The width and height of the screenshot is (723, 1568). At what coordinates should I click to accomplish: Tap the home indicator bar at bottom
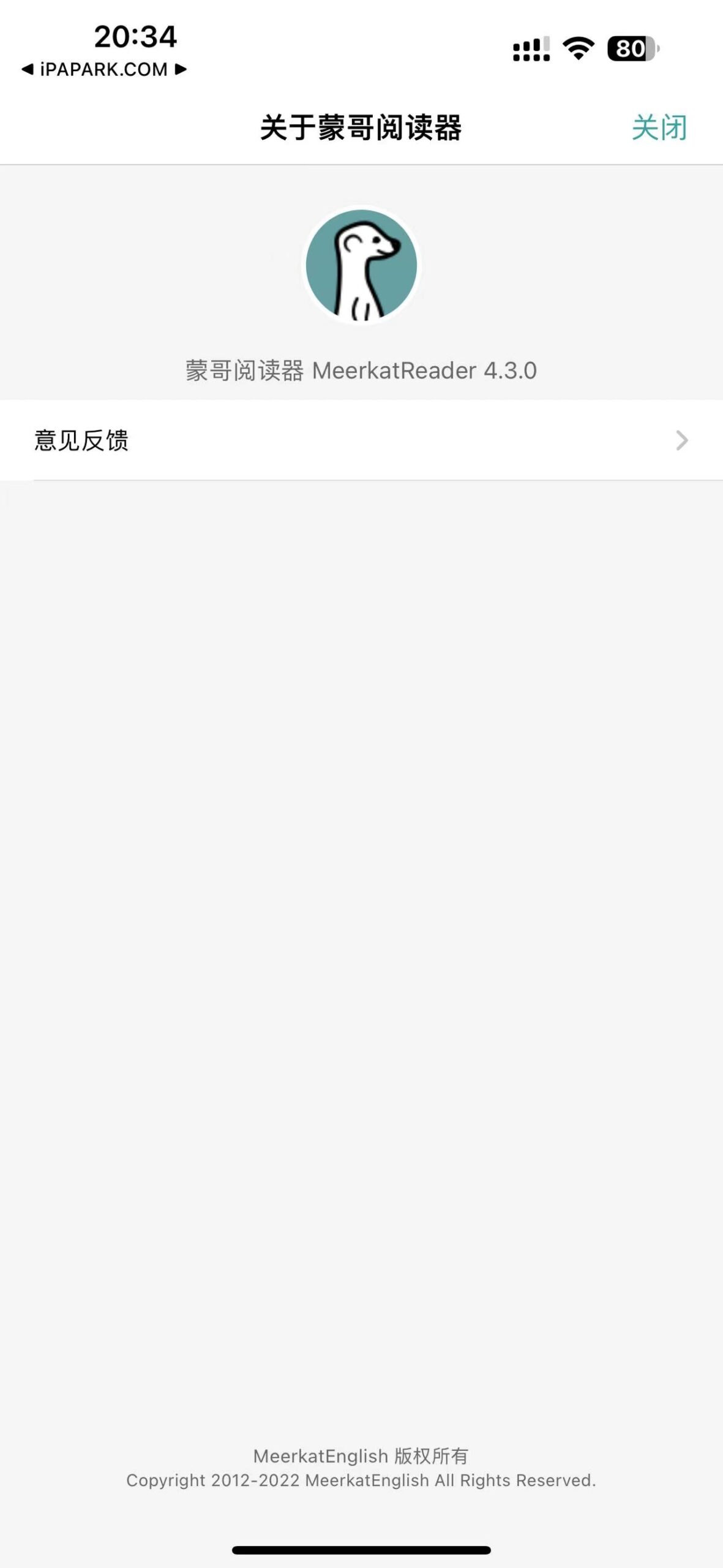coord(361,1548)
